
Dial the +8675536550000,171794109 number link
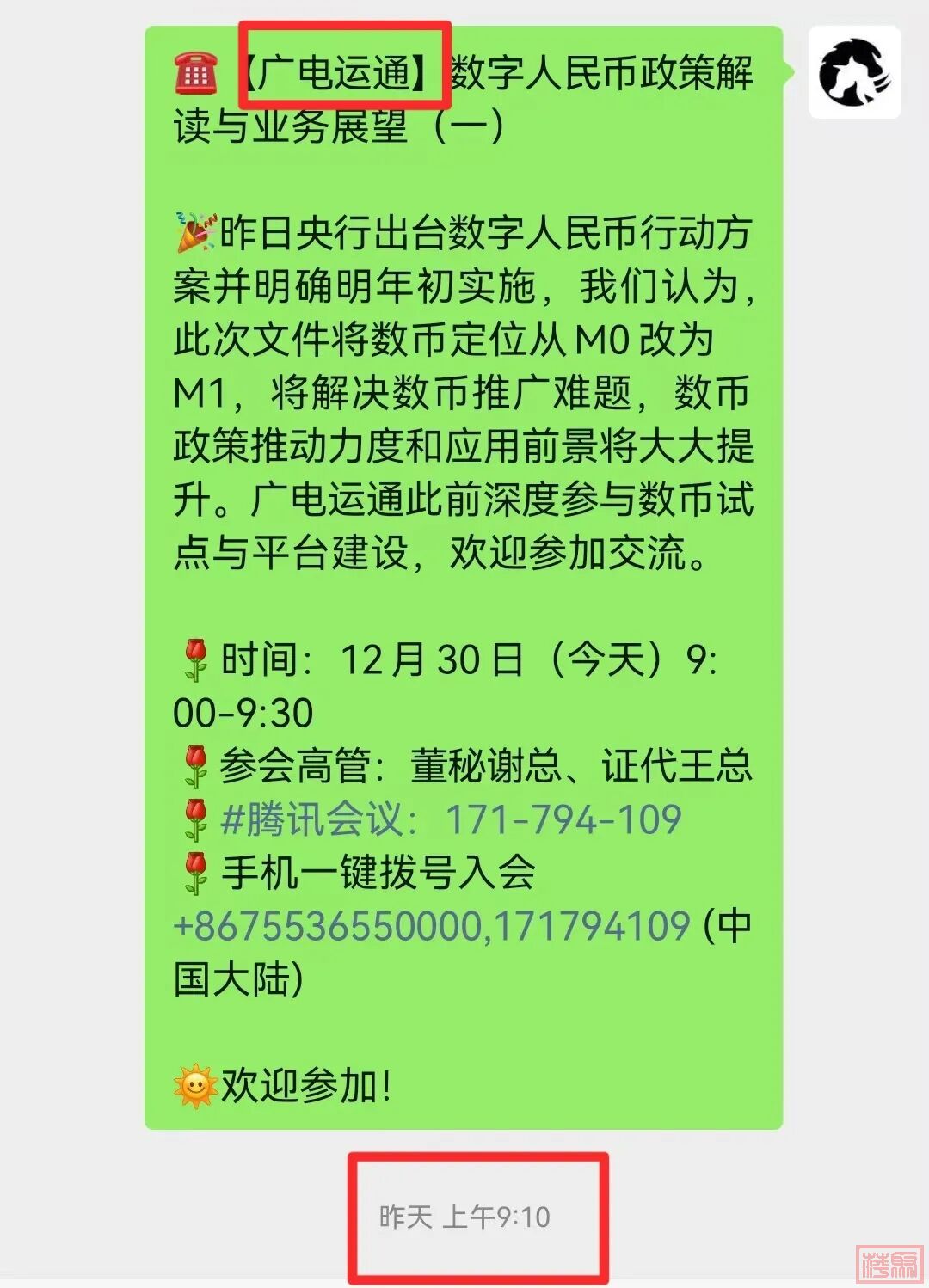(x=431, y=926)
